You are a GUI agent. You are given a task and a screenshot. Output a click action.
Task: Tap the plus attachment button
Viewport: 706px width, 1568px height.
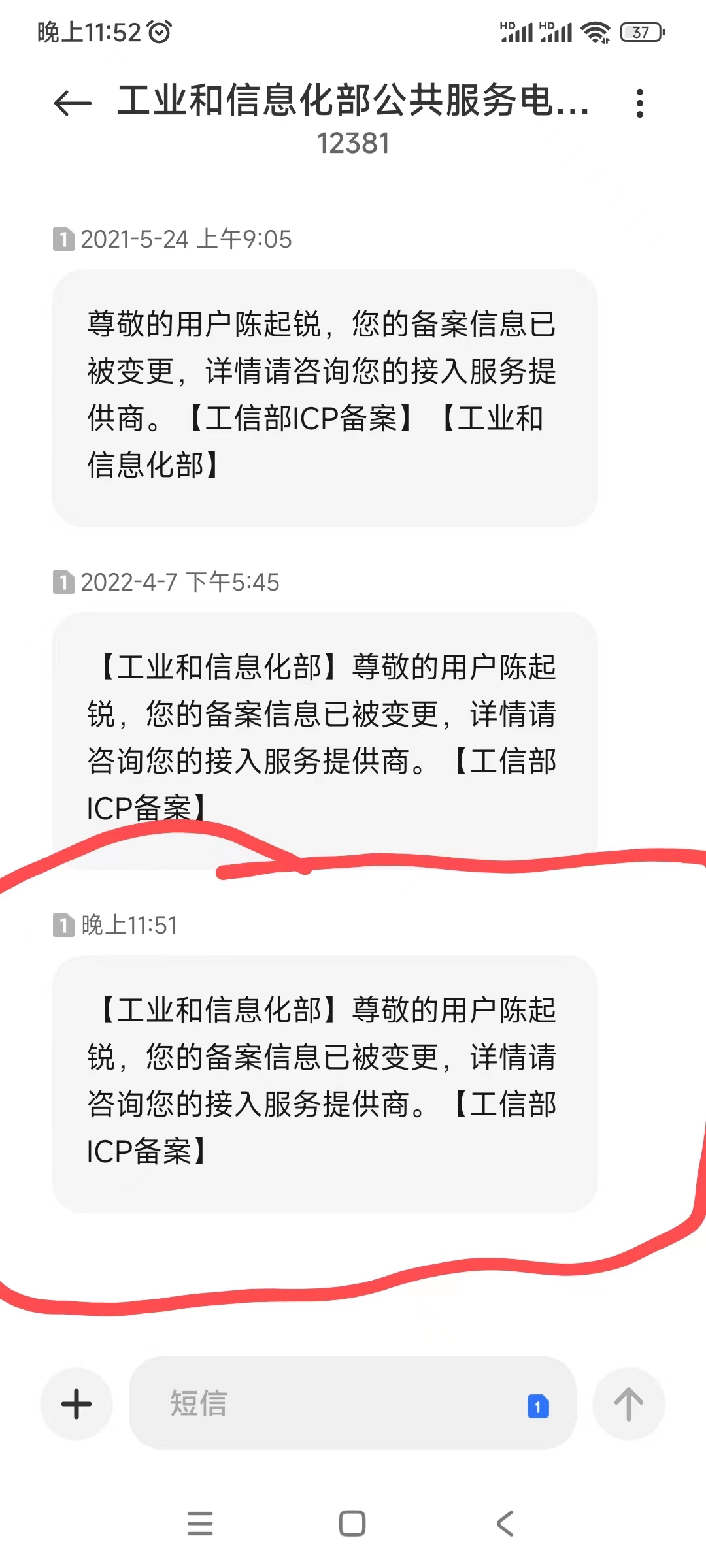[76, 1403]
